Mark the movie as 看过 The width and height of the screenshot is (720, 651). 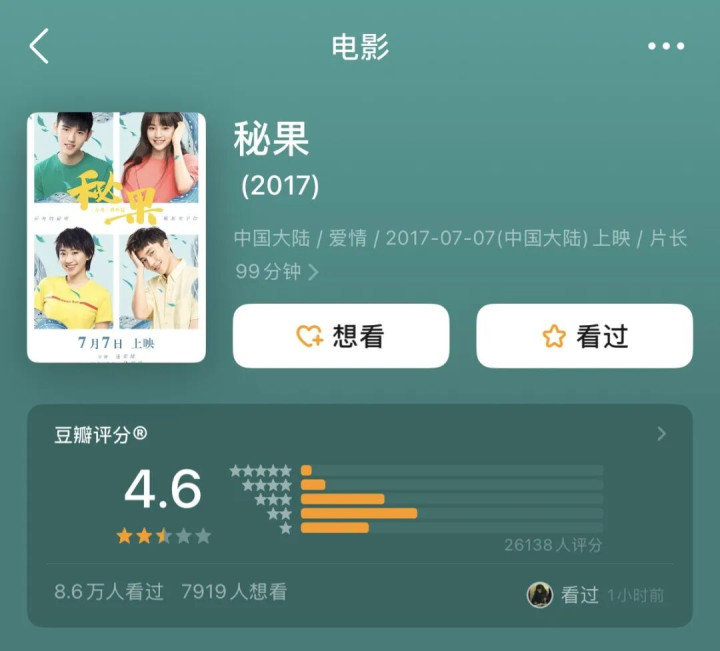pyautogui.click(x=584, y=336)
